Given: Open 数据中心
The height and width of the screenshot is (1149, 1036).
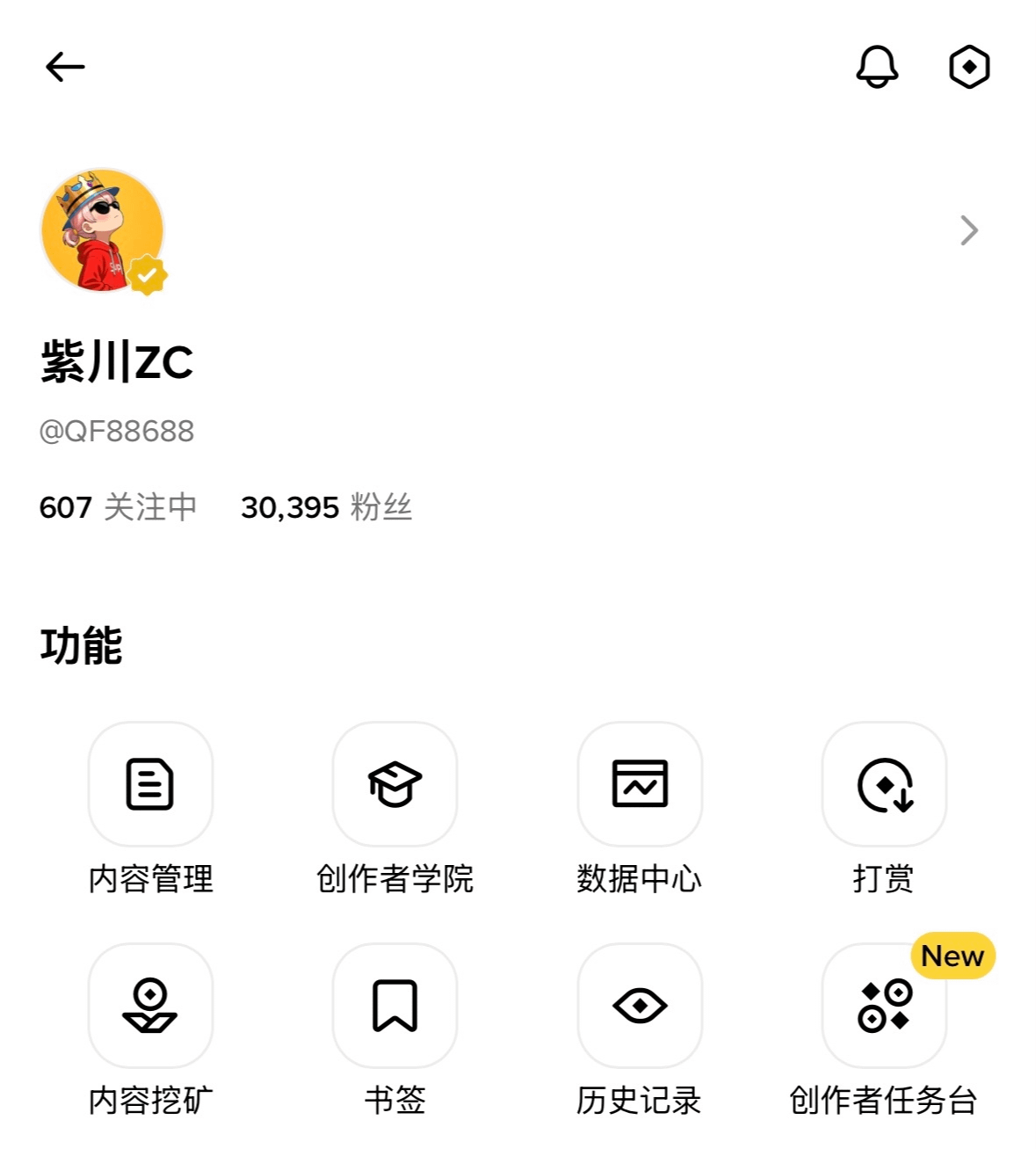Looking at the screenshot, I should (640, 784).
